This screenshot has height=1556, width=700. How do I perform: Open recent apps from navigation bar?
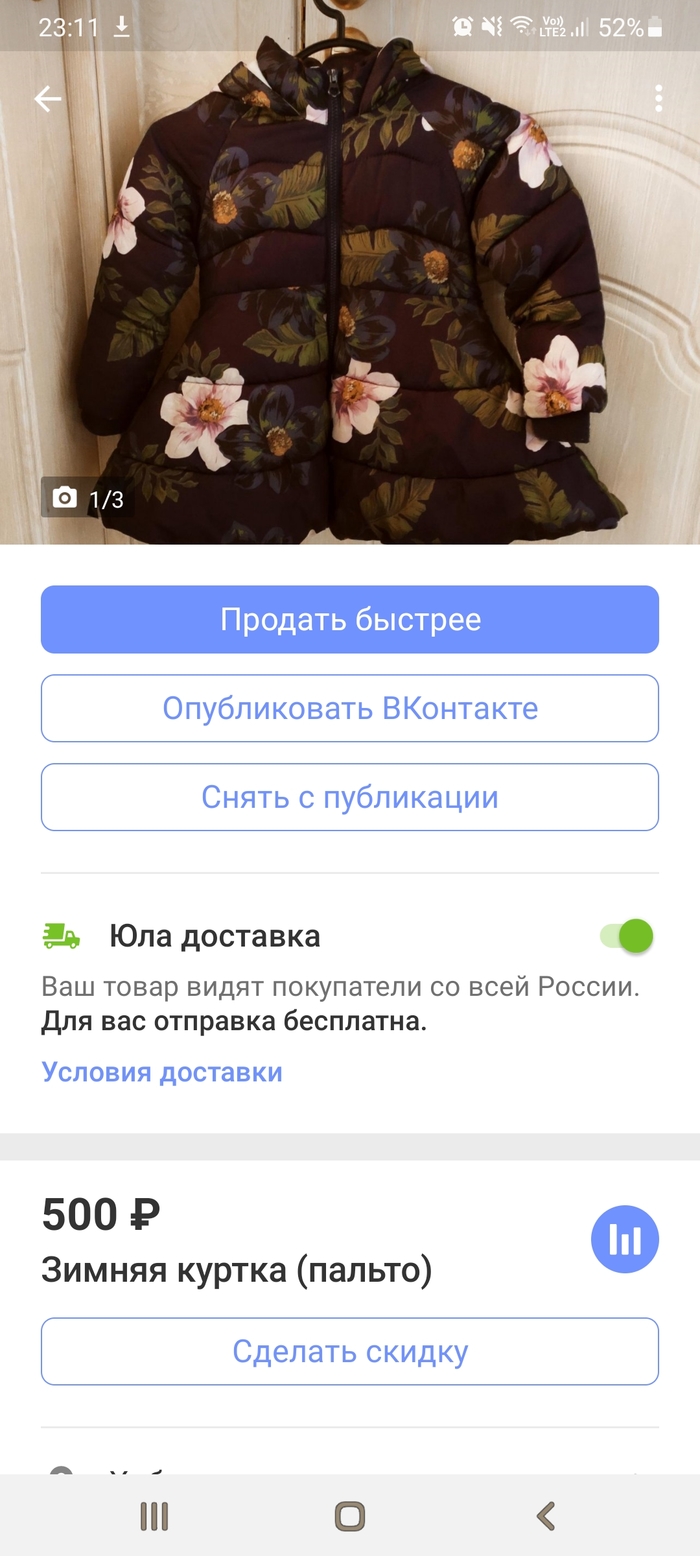click(154, 1516)
